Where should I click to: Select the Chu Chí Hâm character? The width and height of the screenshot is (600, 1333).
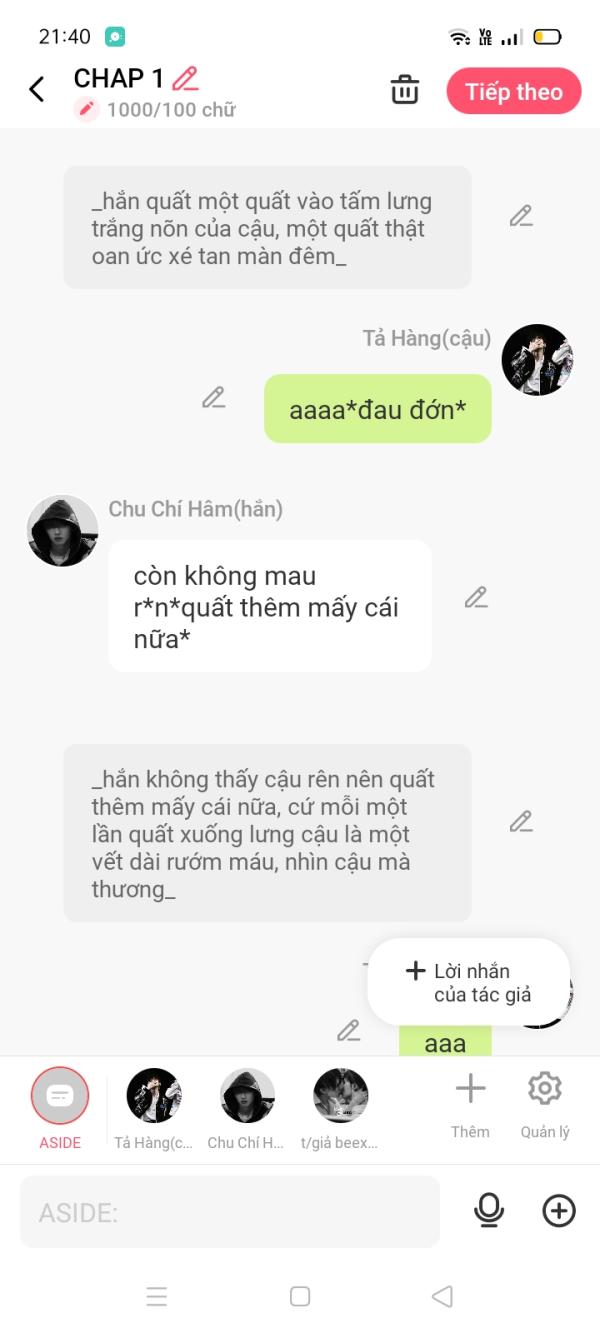pyautogui.click(x=247, y=1108)
